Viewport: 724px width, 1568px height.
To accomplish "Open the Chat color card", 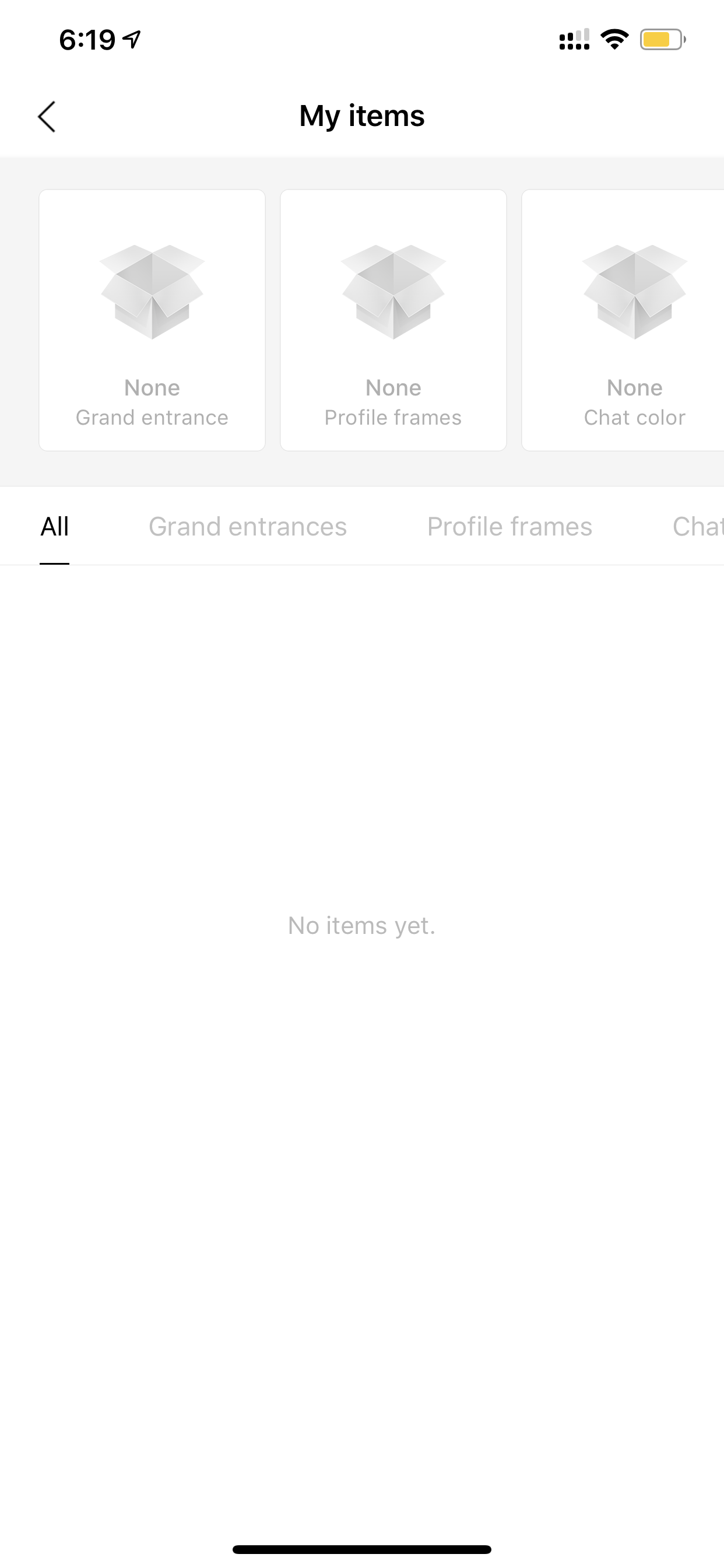I will (623, 320).
